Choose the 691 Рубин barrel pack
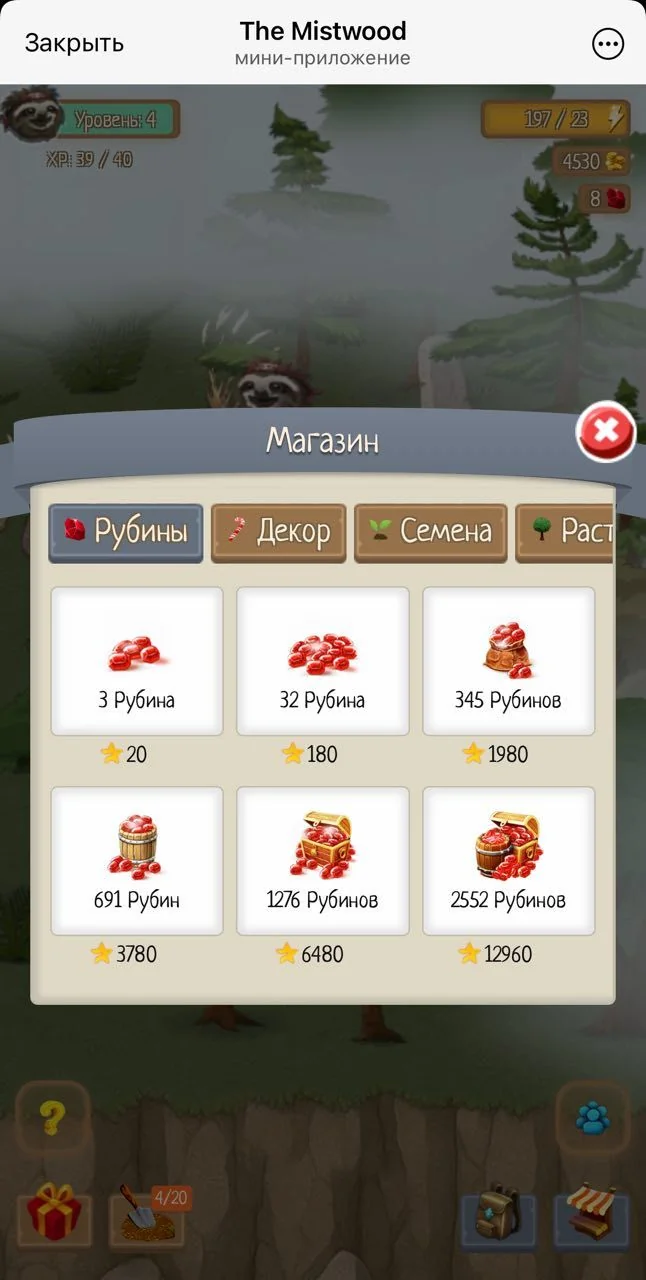The width and height of the screenshot is (646, 1280). pyautogui.click(x=137, y=861)
